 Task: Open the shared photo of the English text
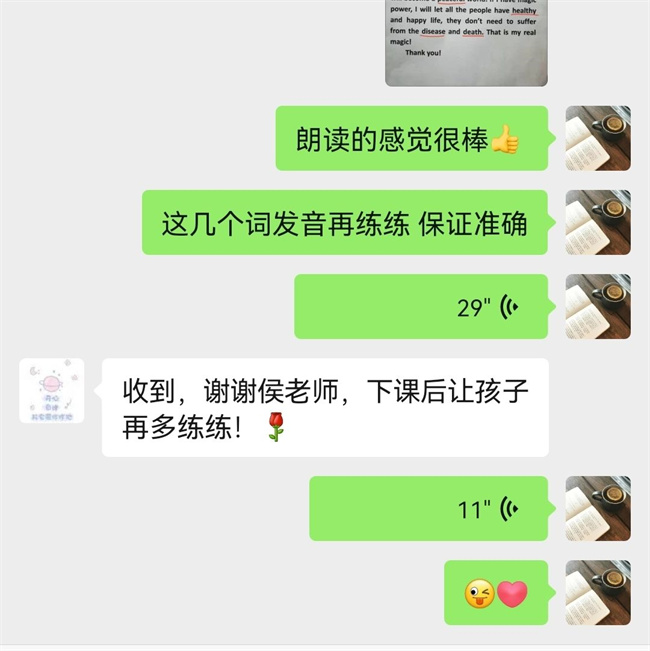(x=466, y=42)
